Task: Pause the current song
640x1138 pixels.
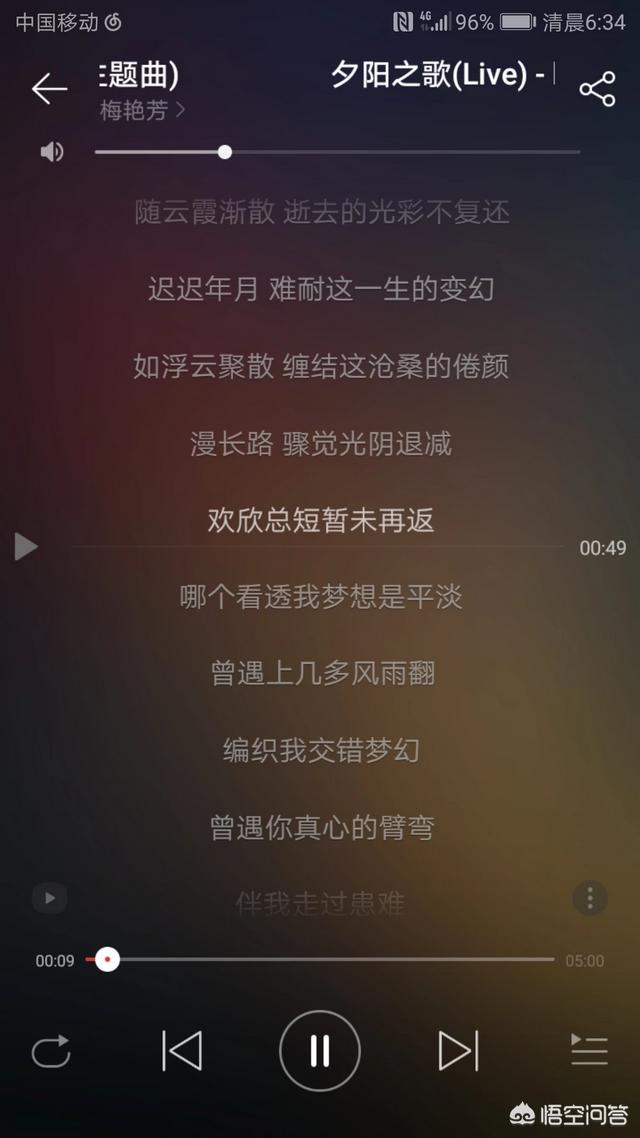Action: pos(319,1050)
